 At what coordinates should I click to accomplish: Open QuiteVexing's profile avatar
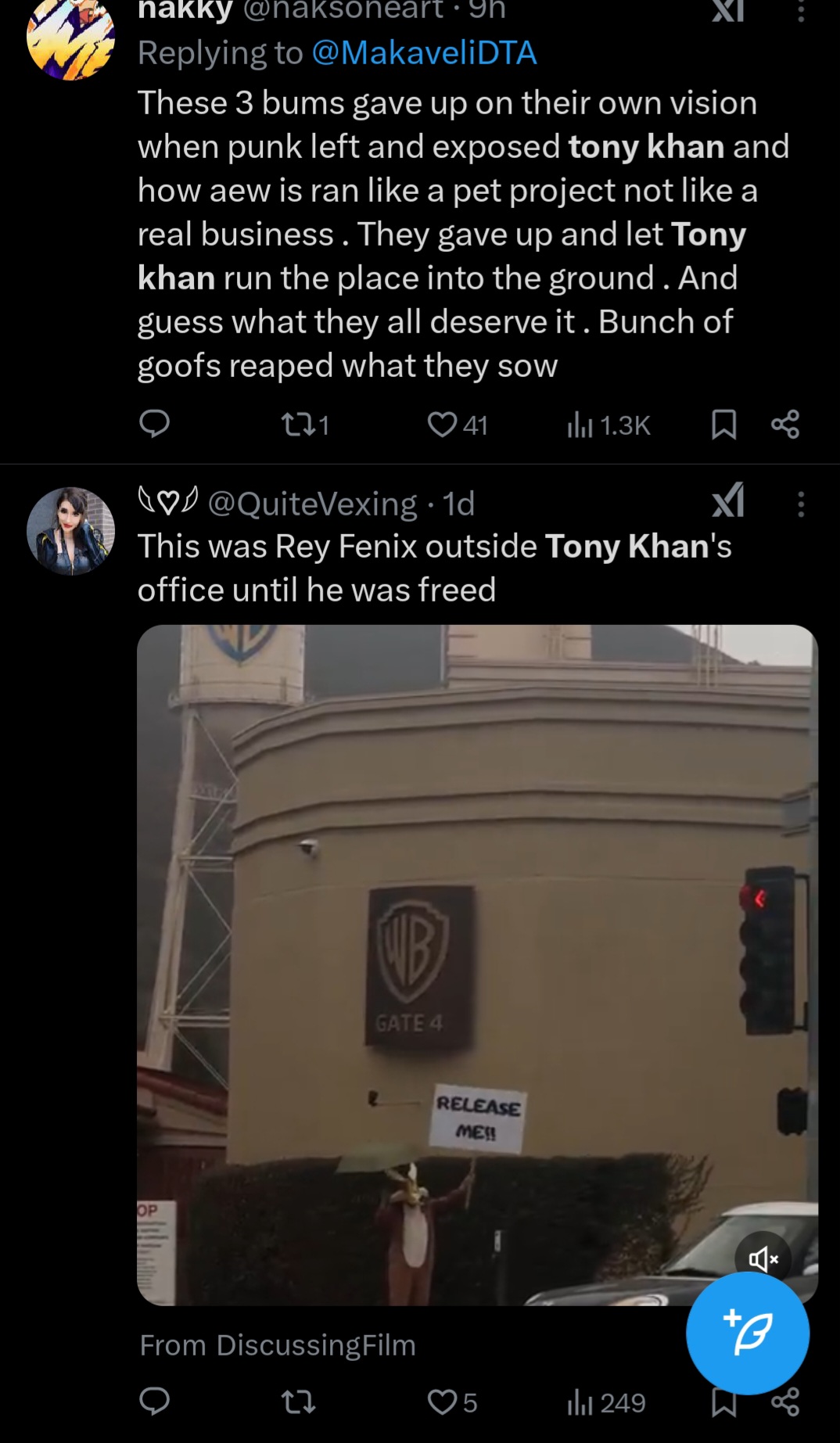point(70,531)
